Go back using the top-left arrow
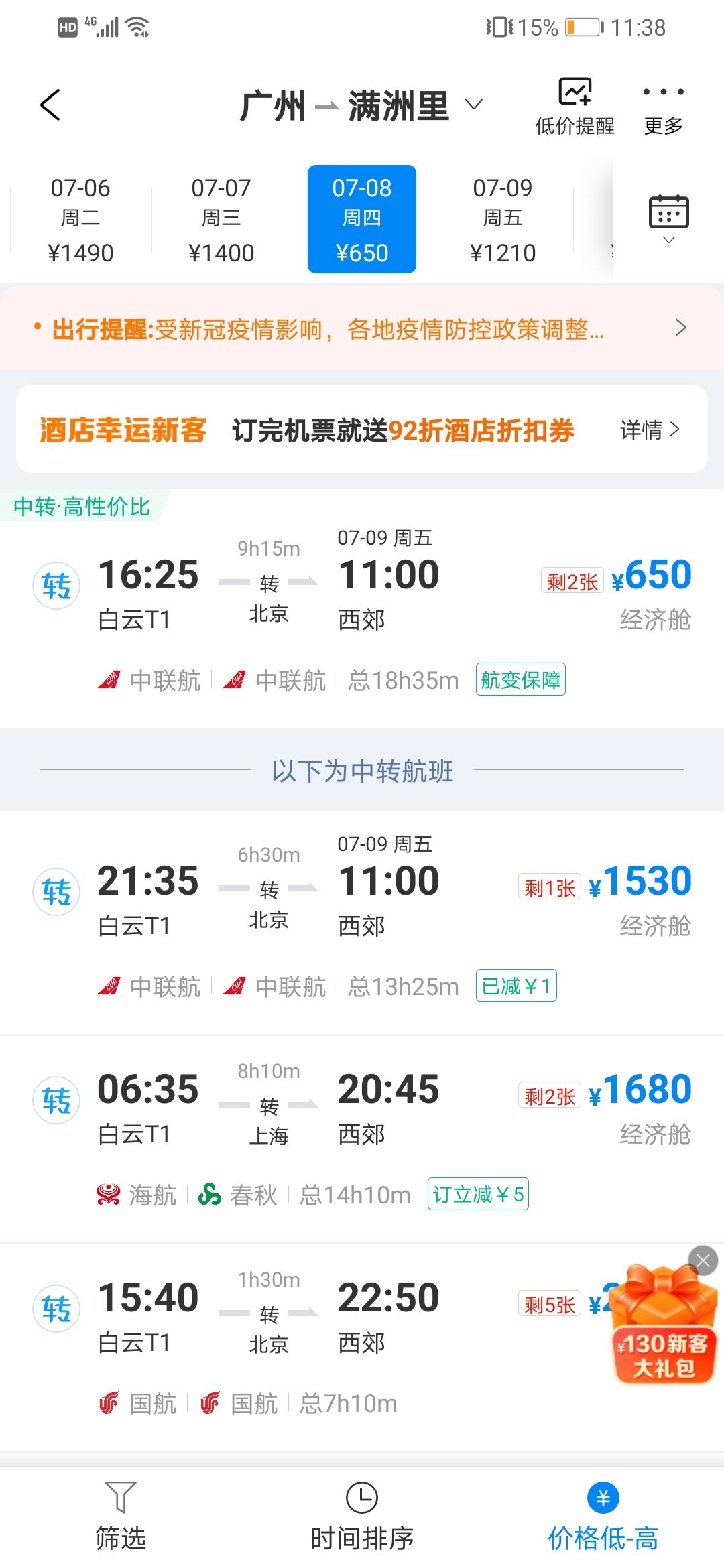This screenshot has width=724, height=1568. click(x=50, y=105)
